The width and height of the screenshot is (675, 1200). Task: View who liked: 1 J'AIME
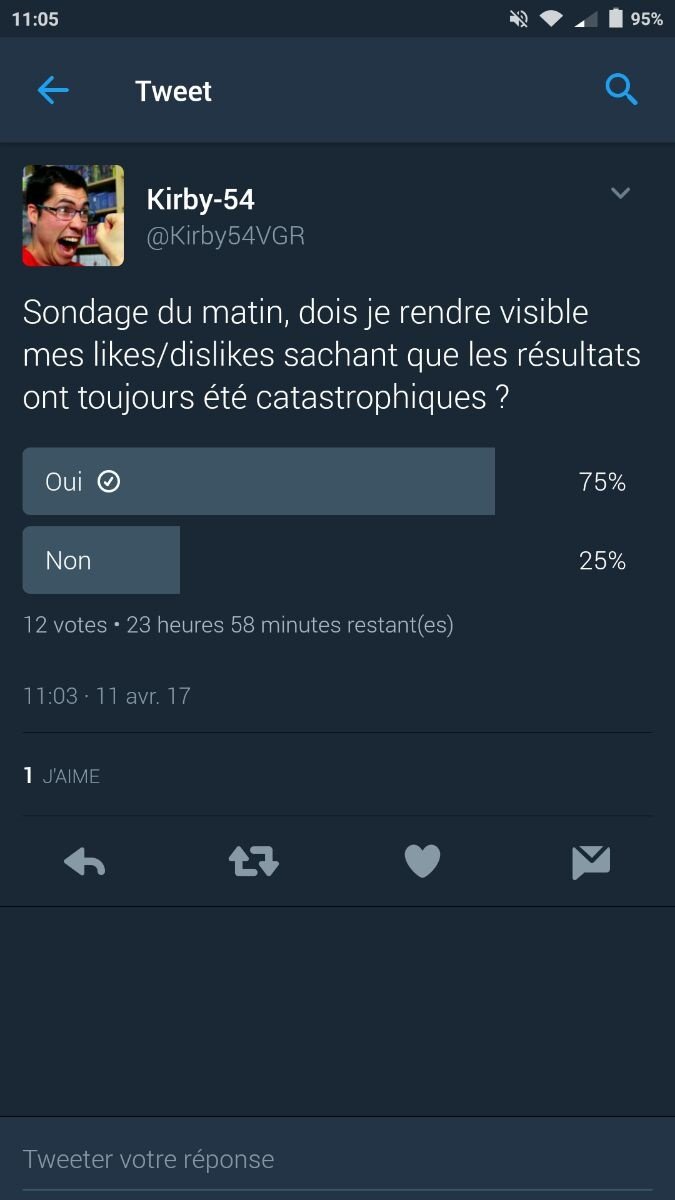pos(62,775)
